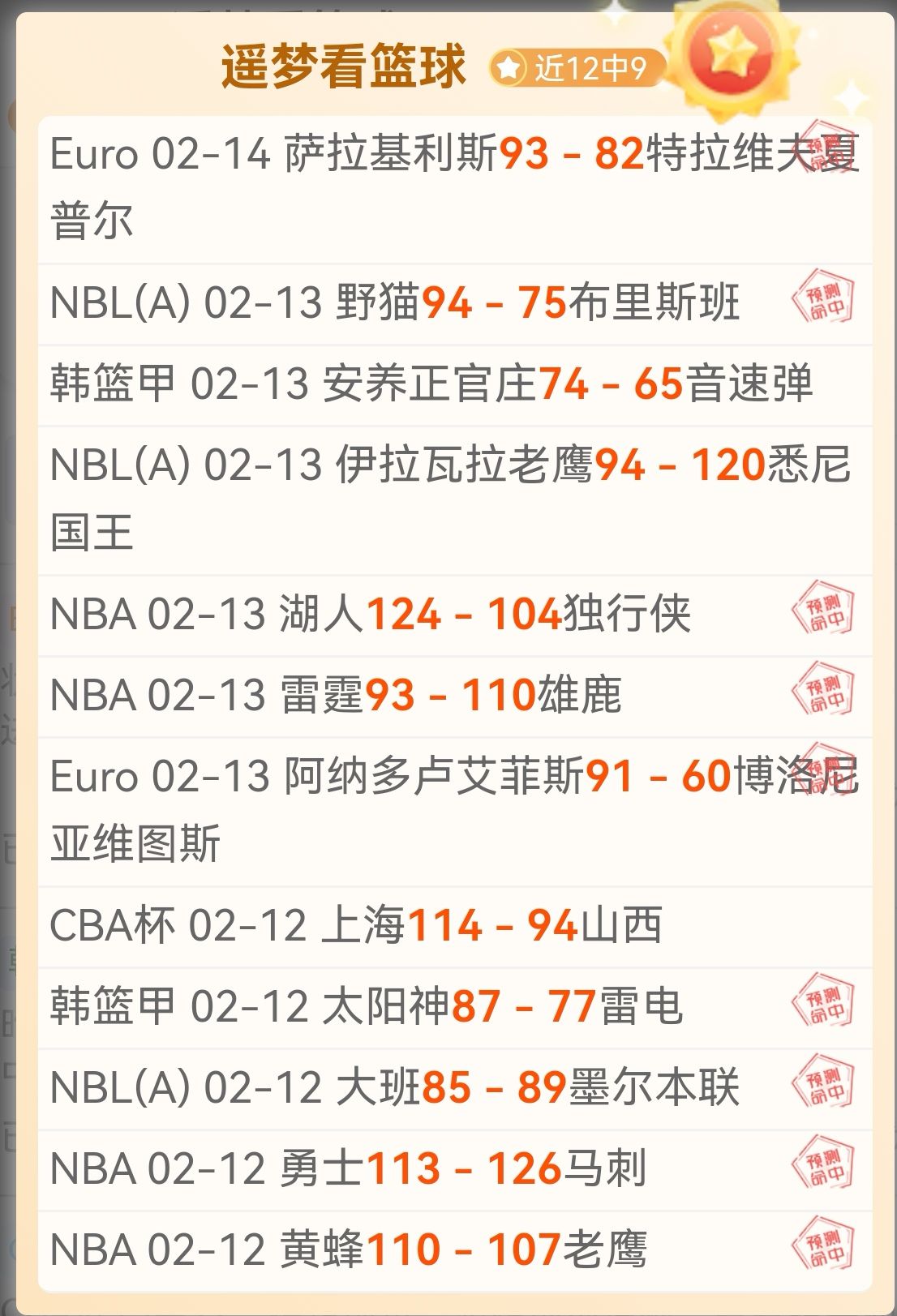Select the 伊拉瓦拉老鹰 vs 悉尼国王 game

click(x=454, y=499)
